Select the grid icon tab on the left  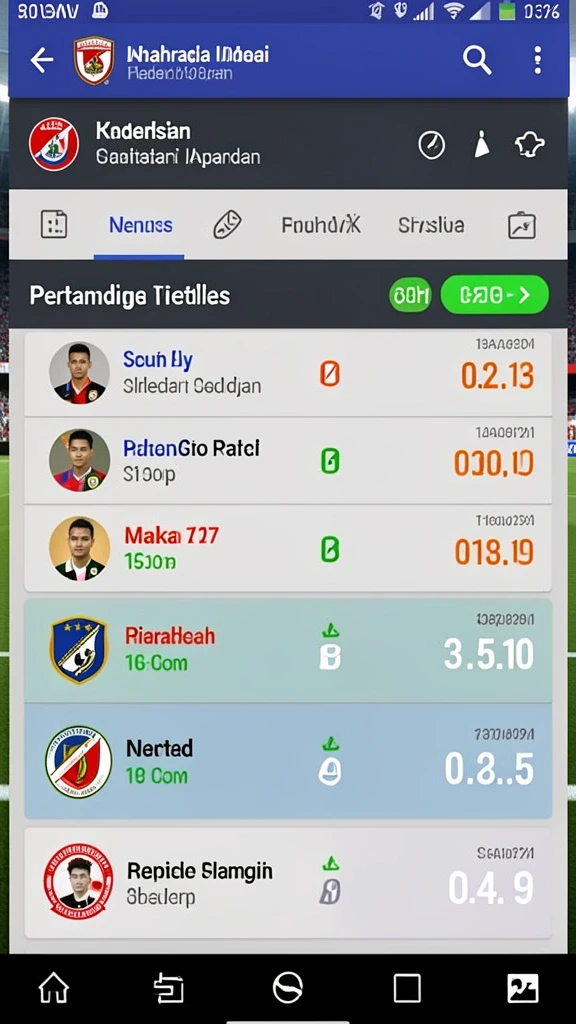coord(54,225)
